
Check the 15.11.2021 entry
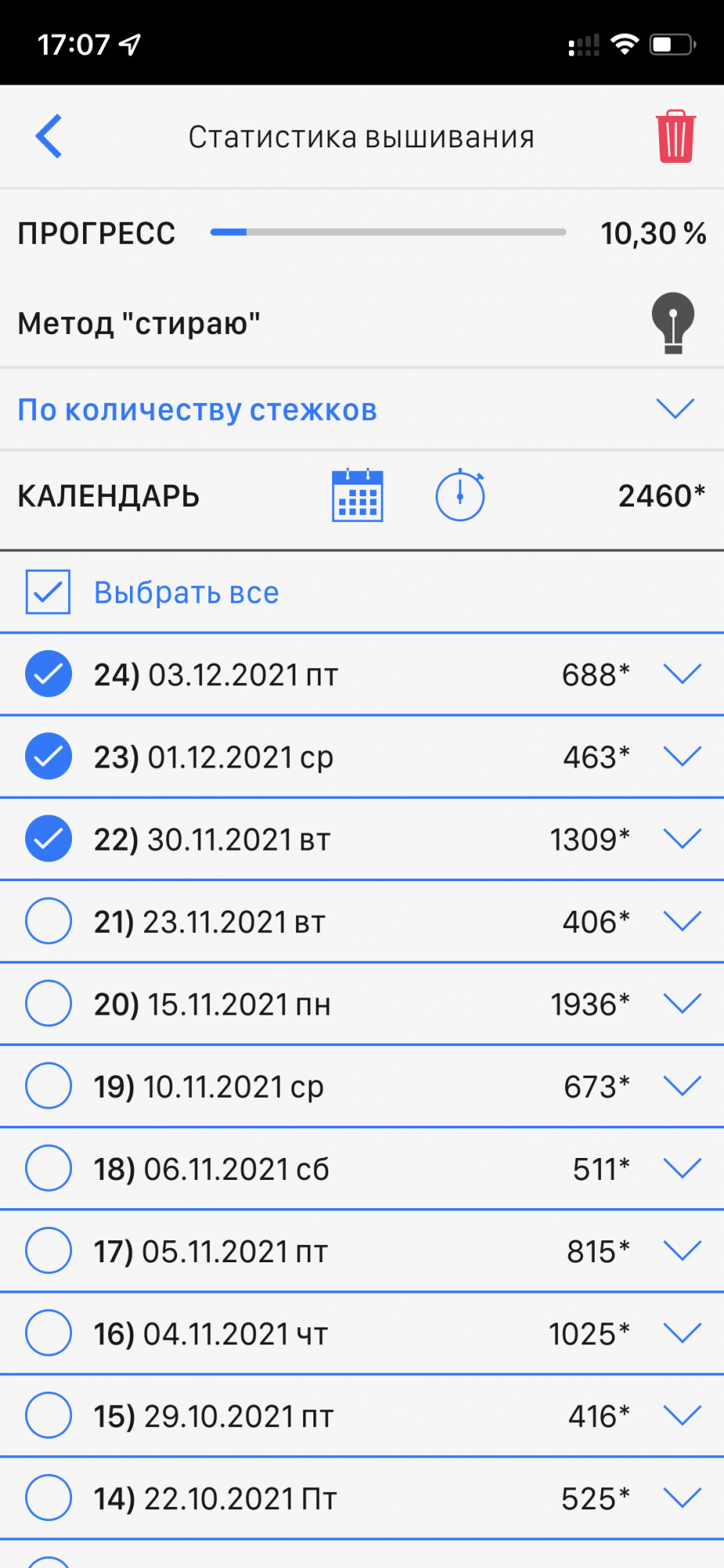point(49,1004)
